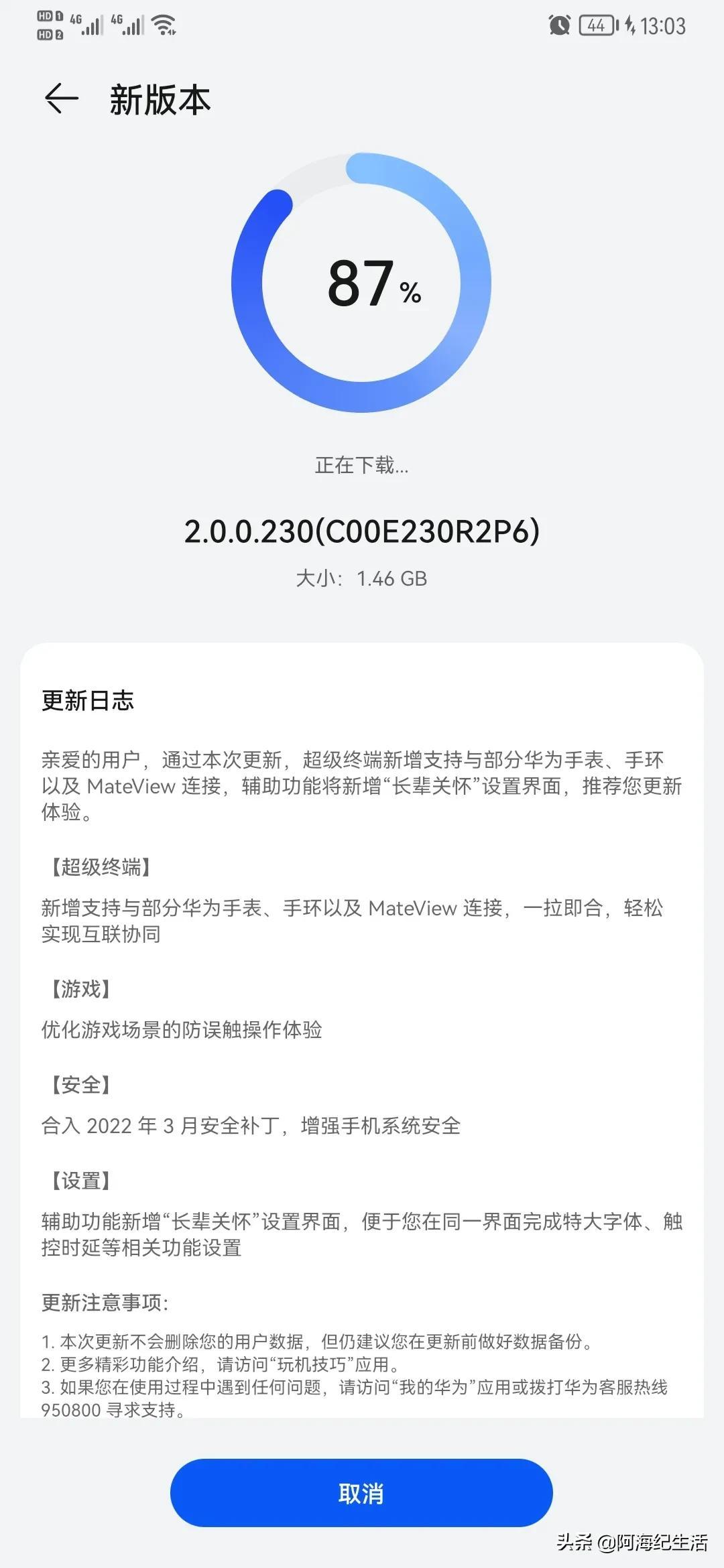Tap the Wi-Fi status icon
The width and height of the screenshot is (724, 1568).
[x=162, y=25]
